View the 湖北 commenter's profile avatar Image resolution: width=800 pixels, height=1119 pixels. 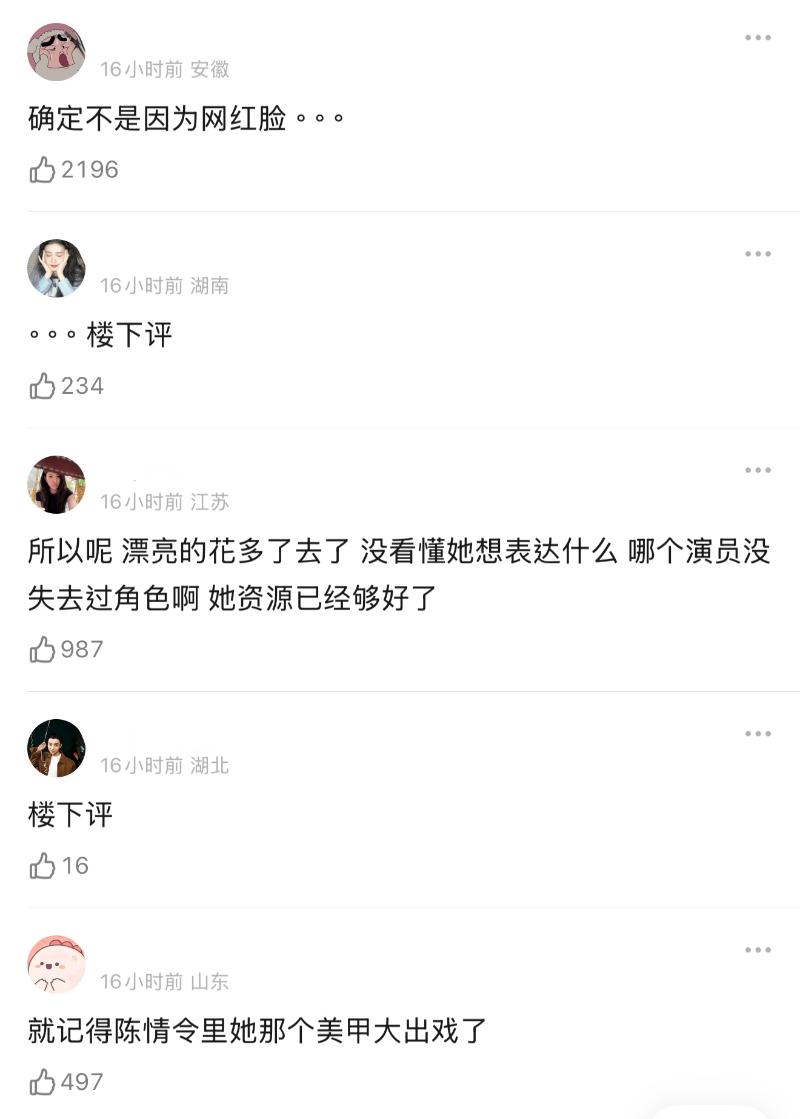click(x=56, y=748)
